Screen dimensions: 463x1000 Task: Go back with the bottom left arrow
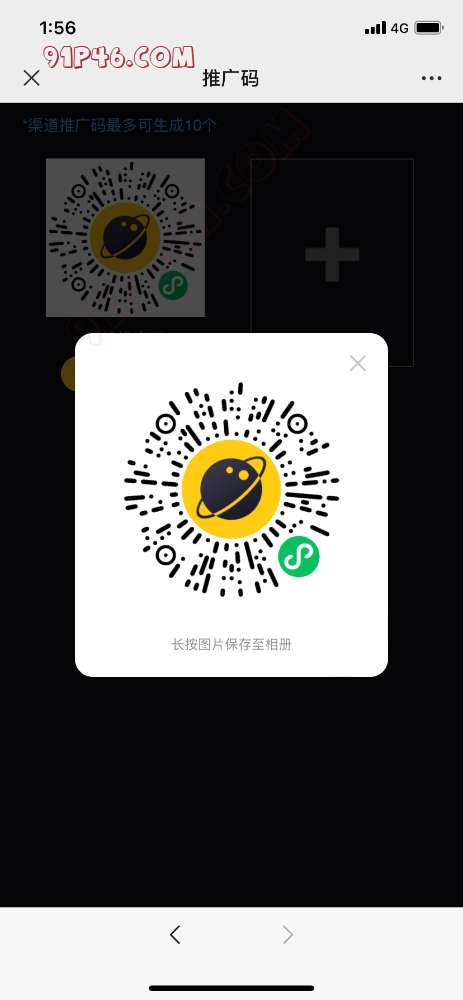coord(175,934)
